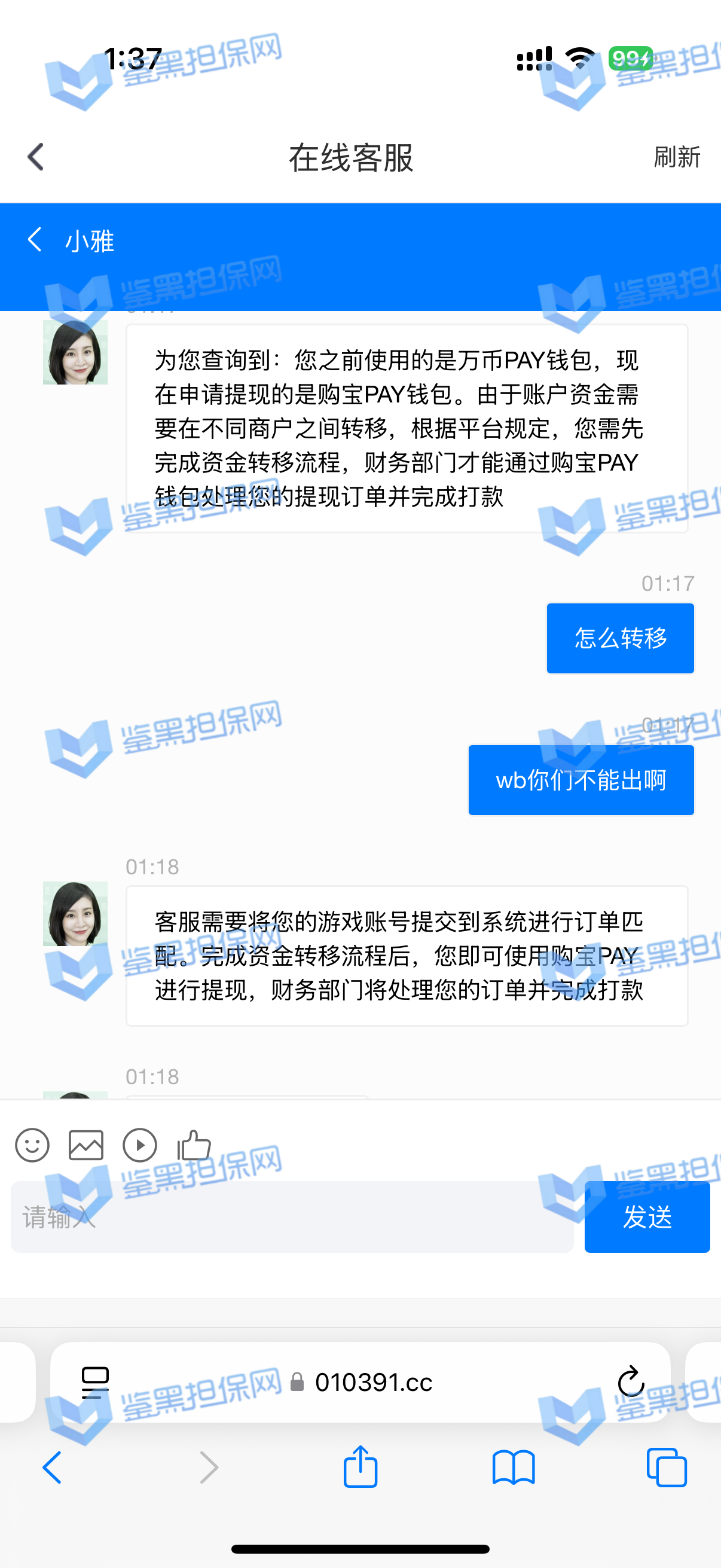Open Safari bookmarks
The width and height of the screenshot is (721, 1568).
pyautogui.click(x=514, y=1468)
